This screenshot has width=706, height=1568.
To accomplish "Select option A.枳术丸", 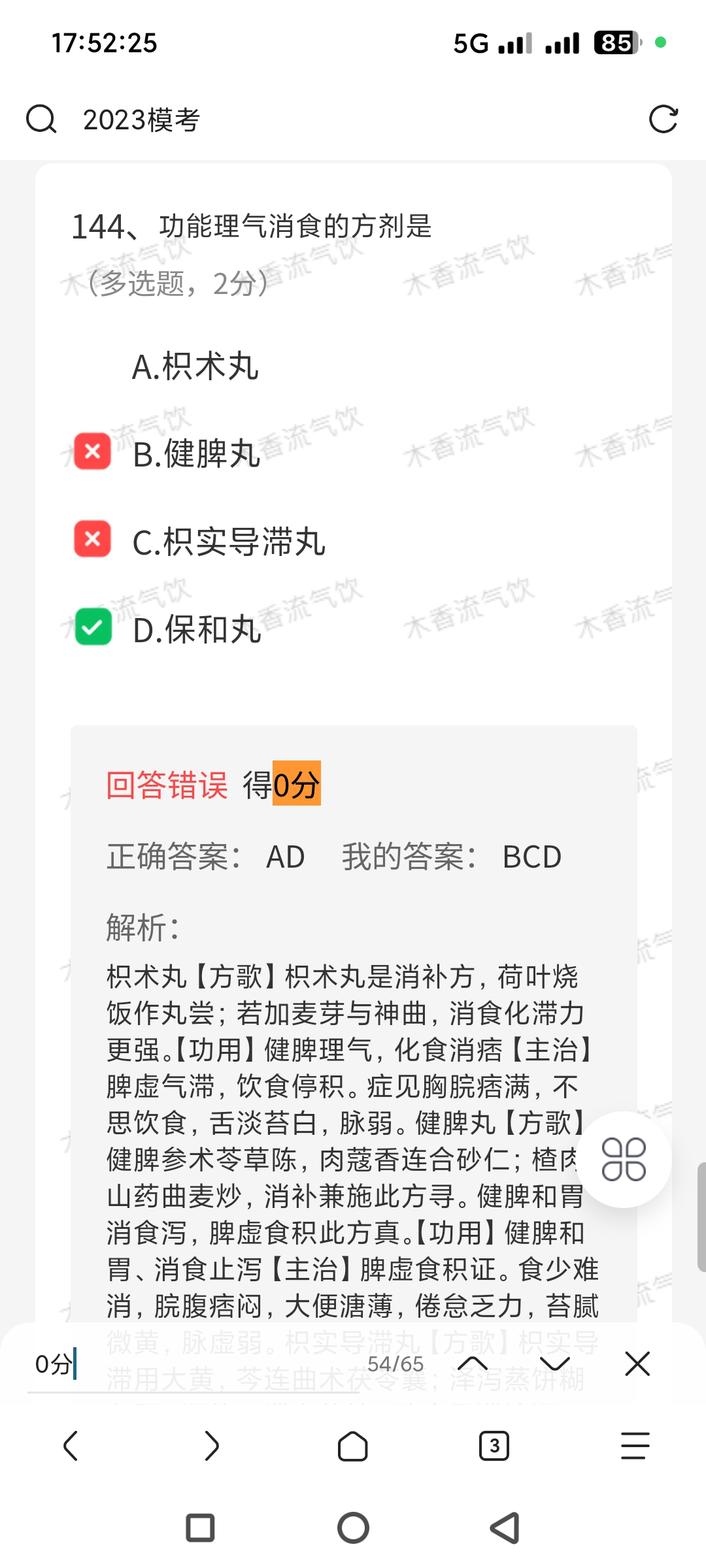I will pyautogui.click(x=195, y=367).
